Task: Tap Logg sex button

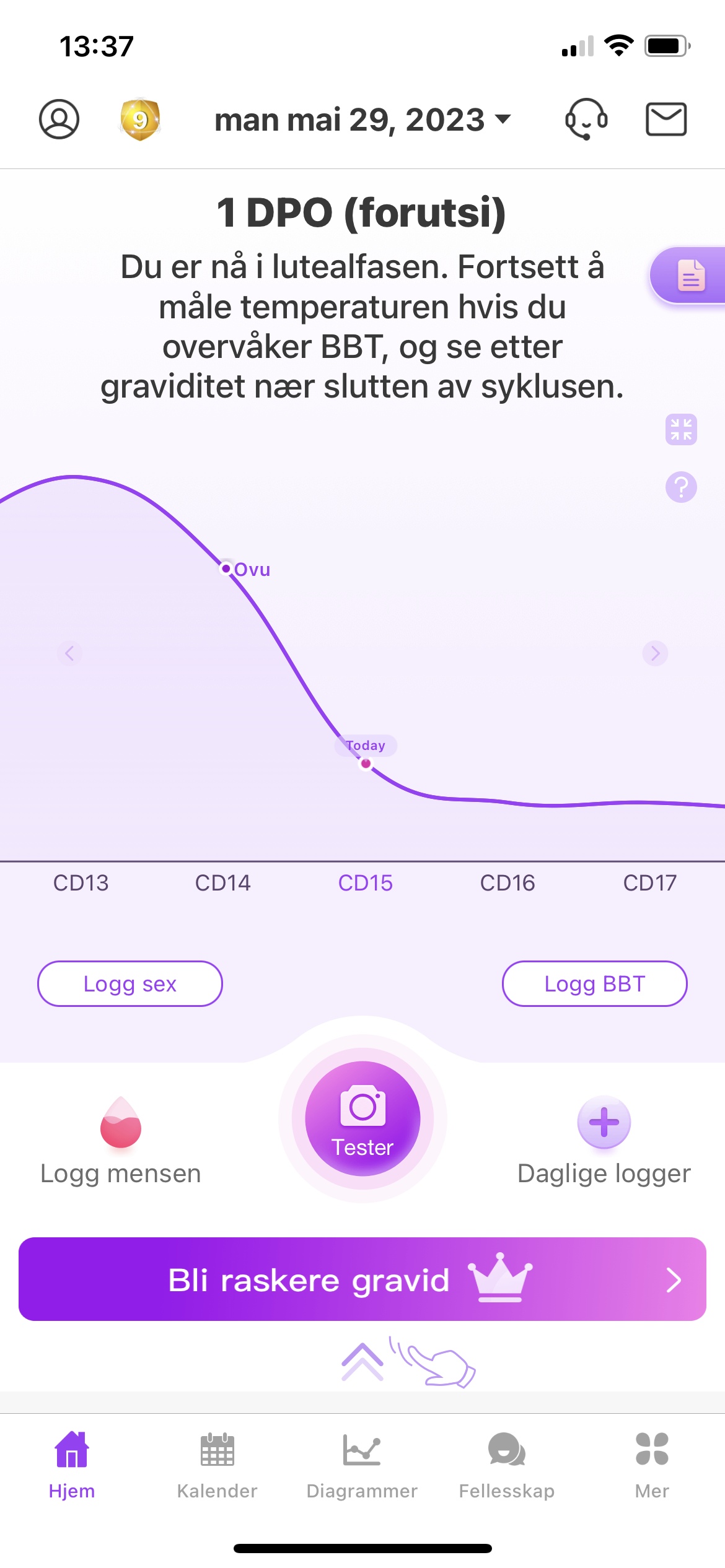Action: [130, 983]
